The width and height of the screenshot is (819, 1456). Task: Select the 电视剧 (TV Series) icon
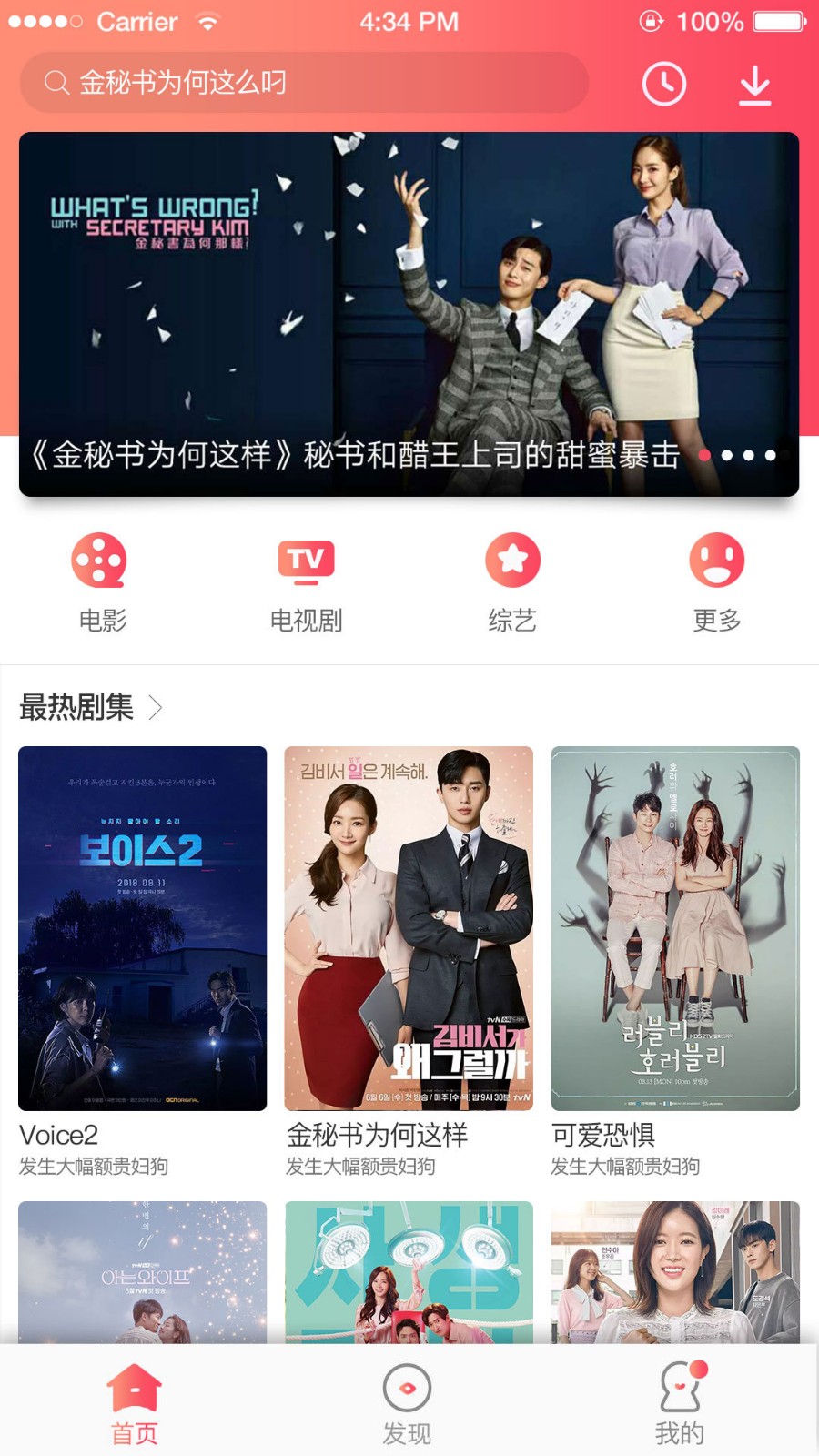click(306, 560)
